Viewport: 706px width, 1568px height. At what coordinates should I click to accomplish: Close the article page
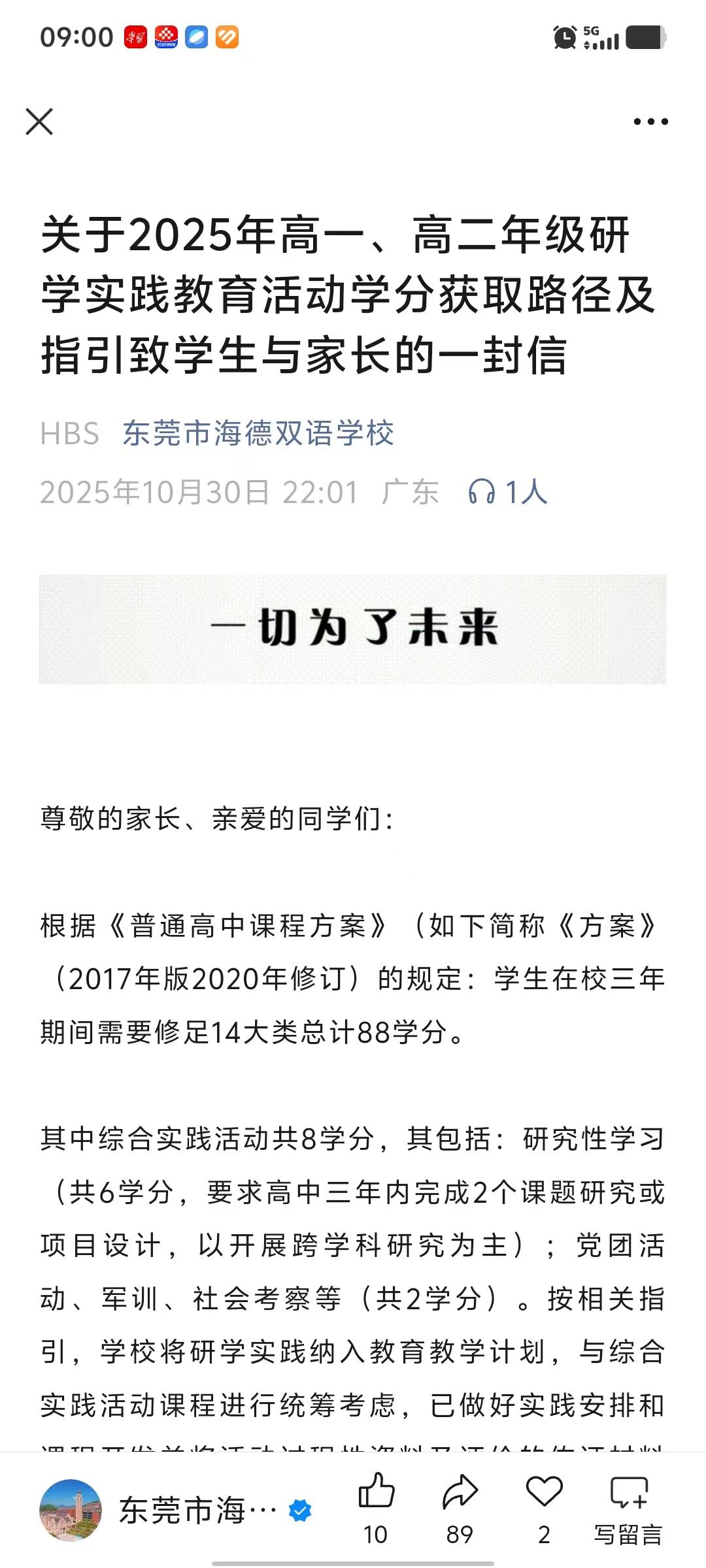pyautogui.click(x=39, y=122)
